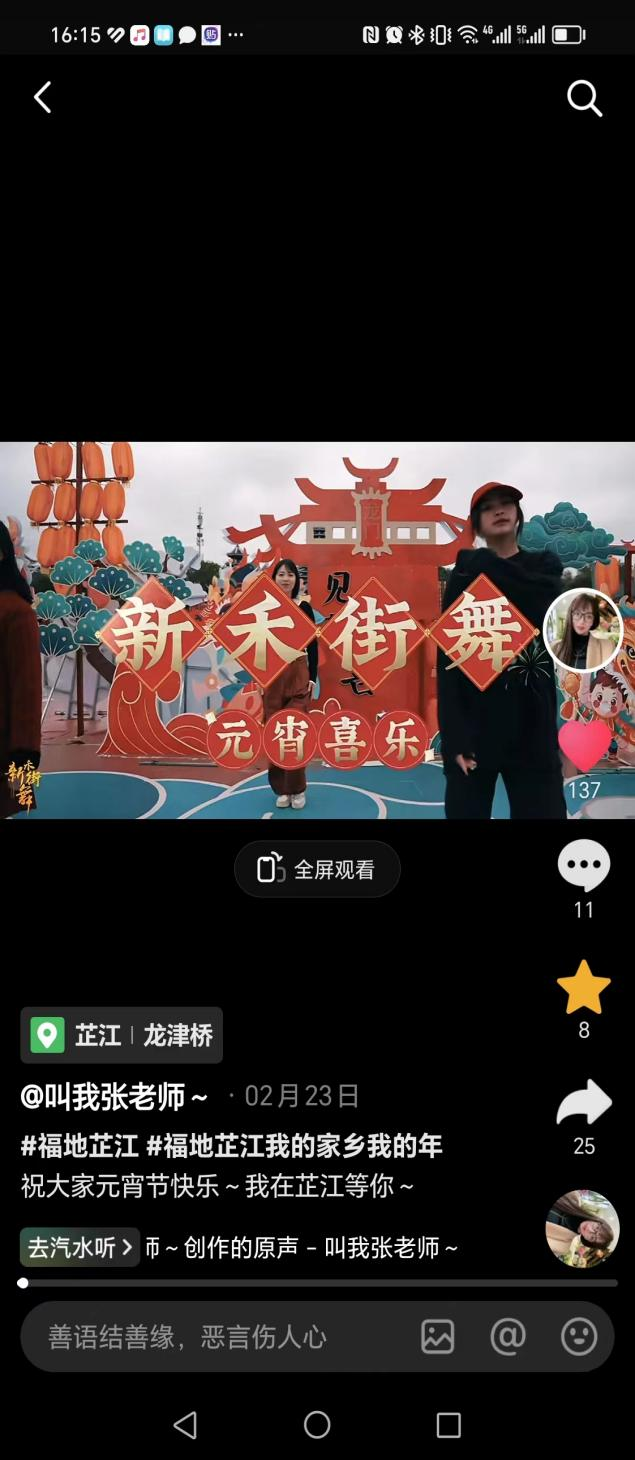Open the creator's round avatar on video
Screen dimensions: 635x1460
point(583,630)
